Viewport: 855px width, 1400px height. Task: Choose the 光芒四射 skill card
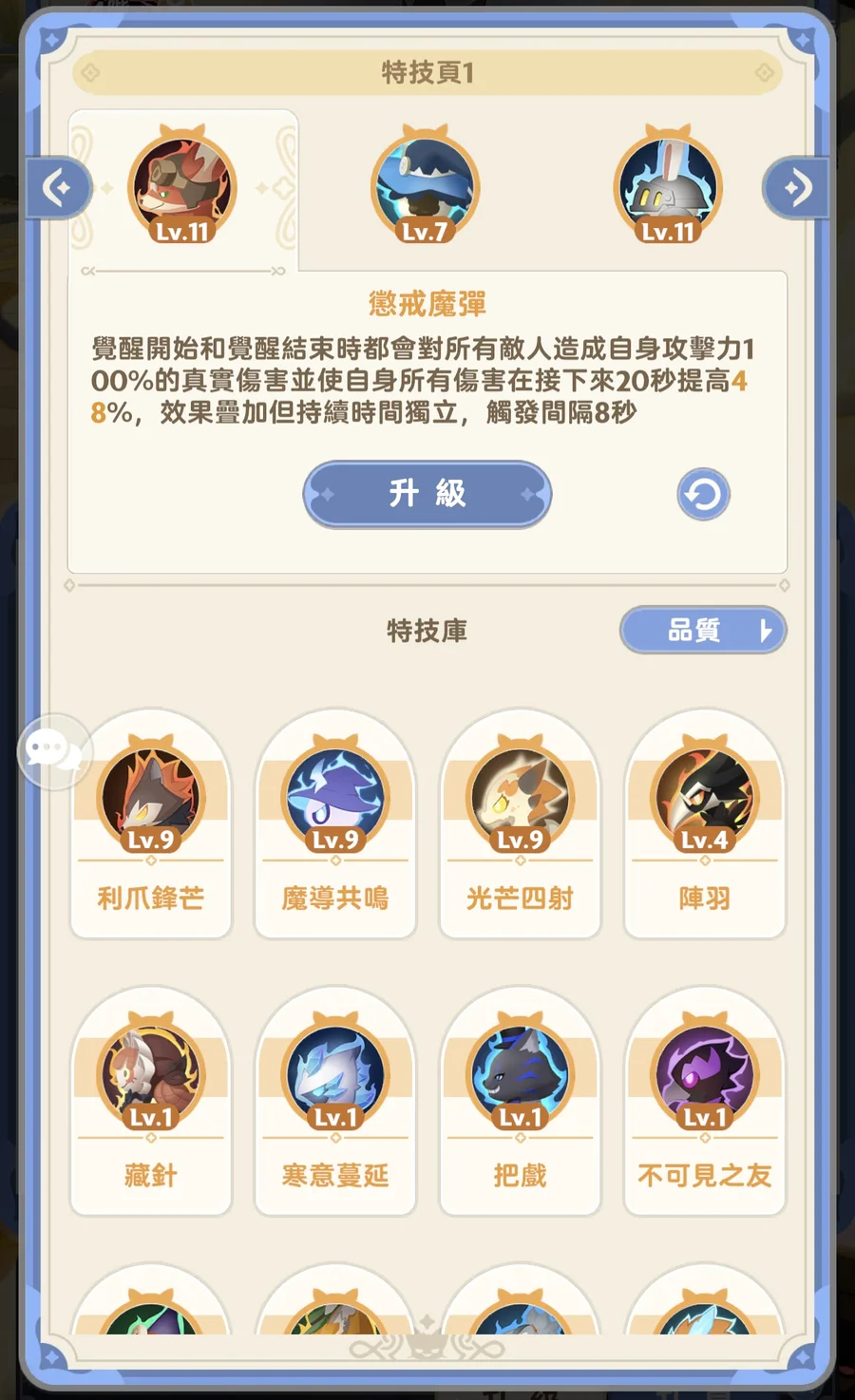(520, 824)
